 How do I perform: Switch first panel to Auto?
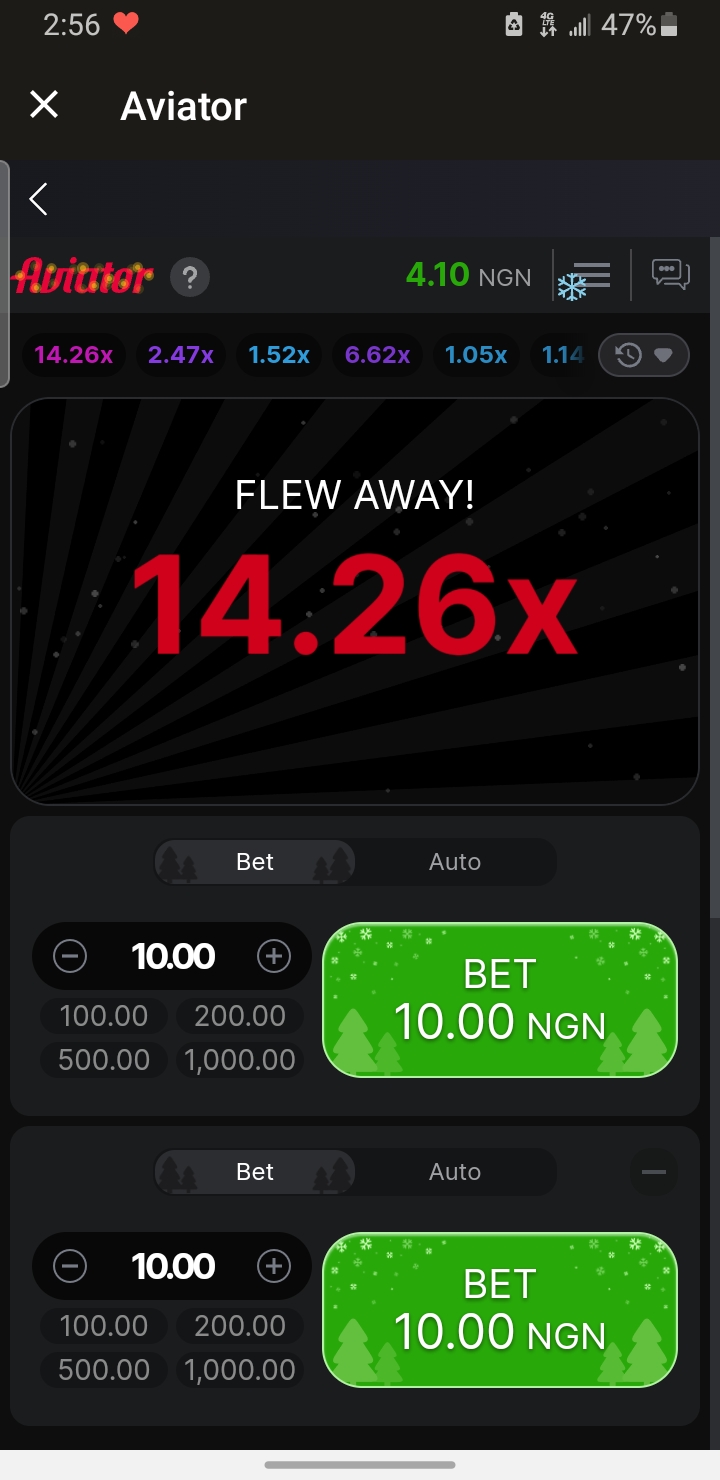point(455,862)
